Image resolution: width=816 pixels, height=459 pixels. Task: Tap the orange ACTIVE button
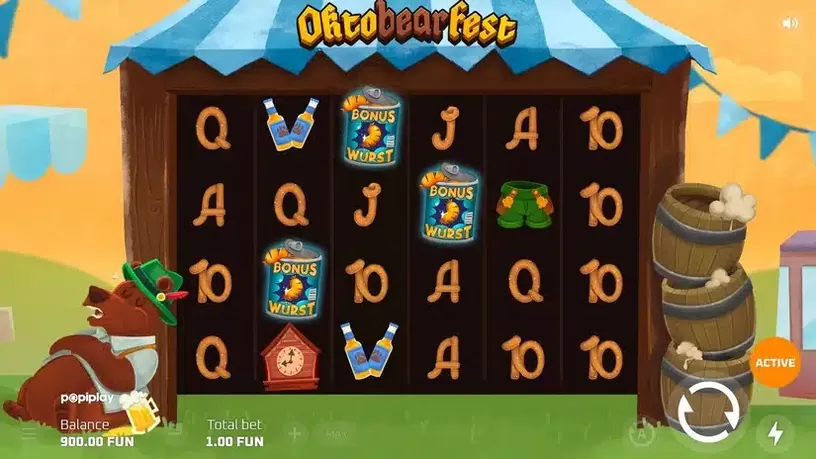(775, 362)
